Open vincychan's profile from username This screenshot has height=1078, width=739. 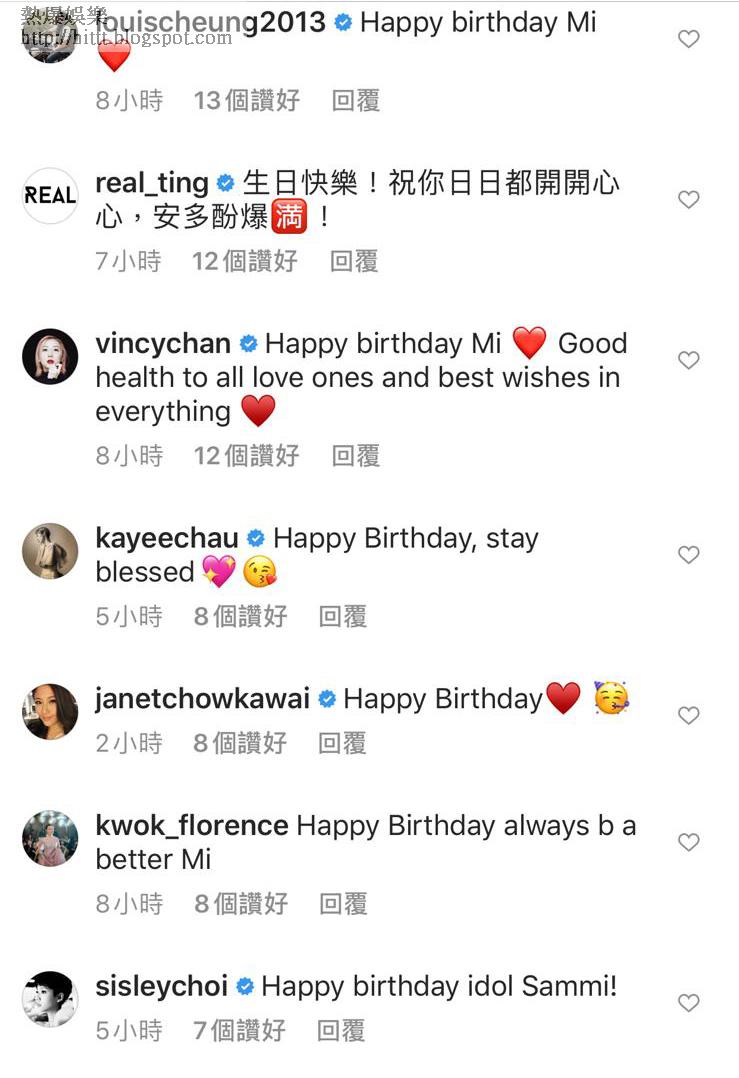(x=163, y=344)
